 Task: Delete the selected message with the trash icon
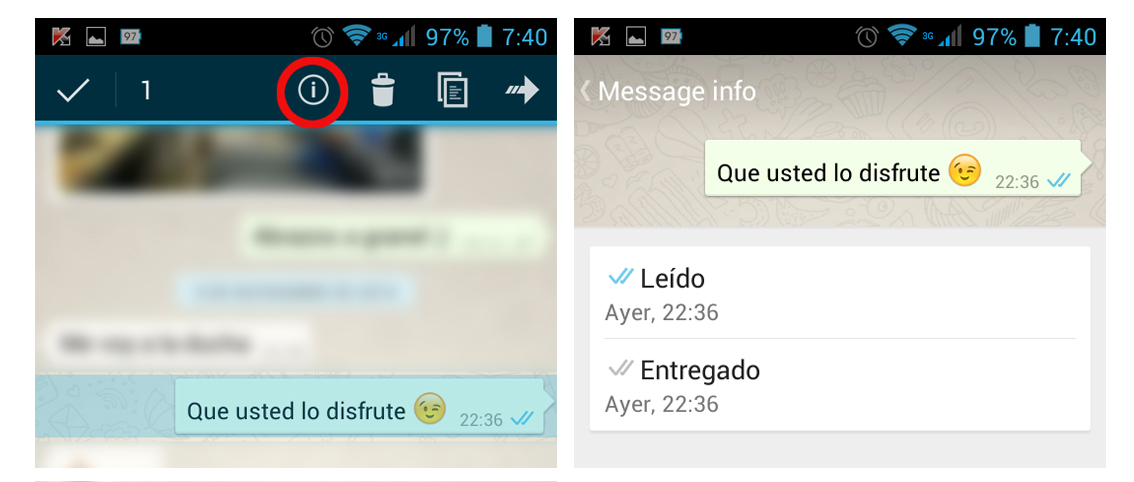tap(383, 91)
